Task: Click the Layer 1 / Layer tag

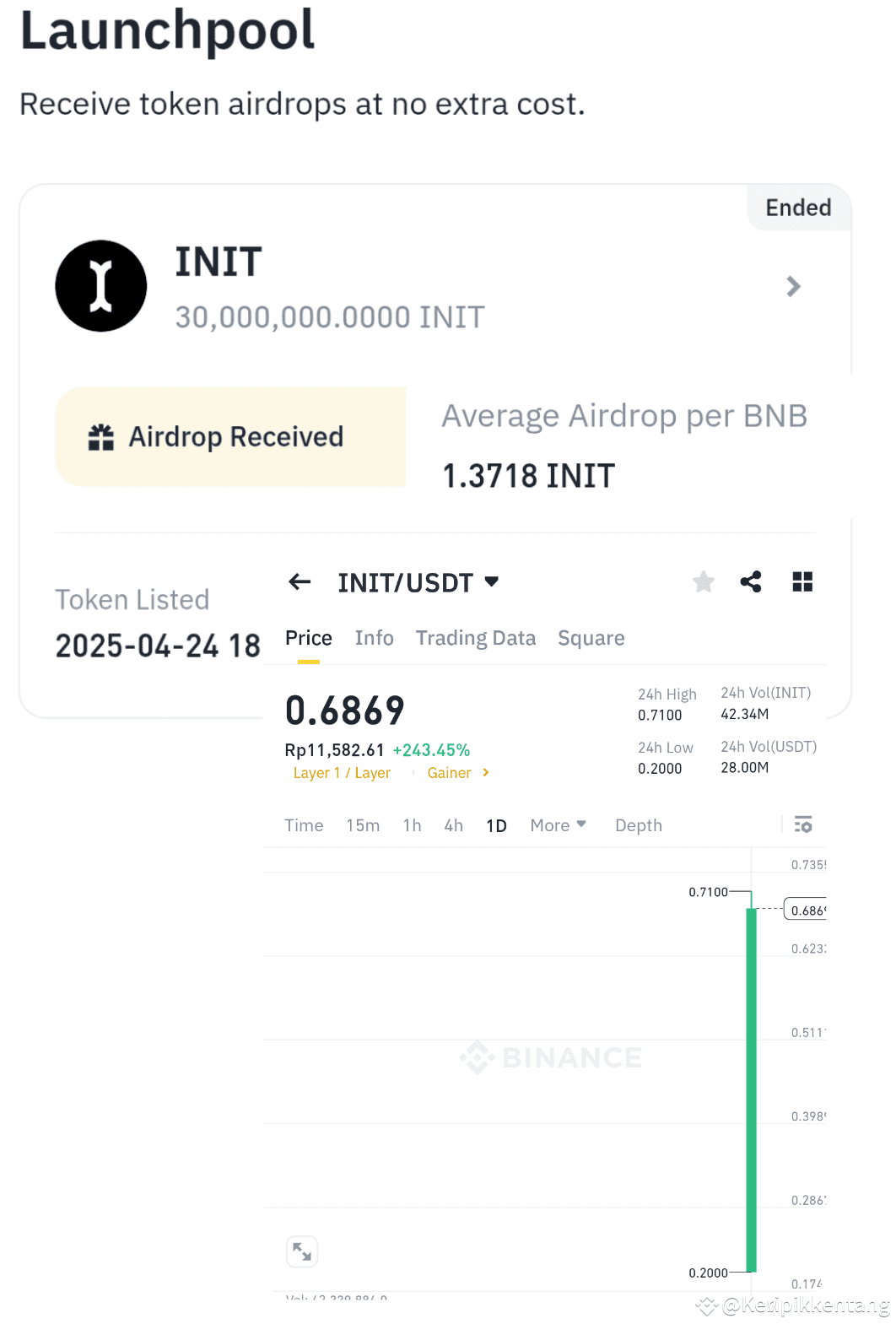Action: (x=342, y=772)
